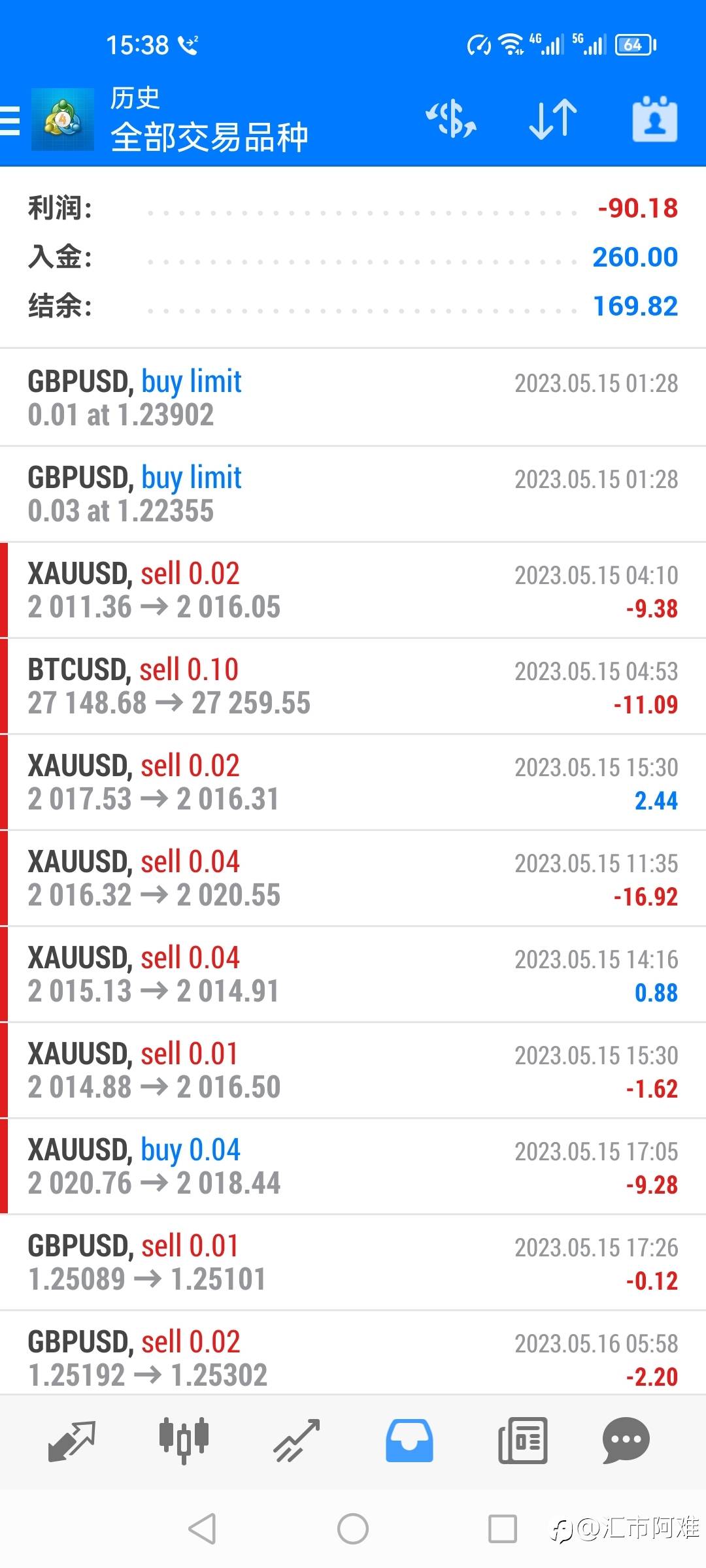Switch to the Trade tab
Image resolution: width=706 pixels, height=1568 pixels.
click(x=297, y=1441)
